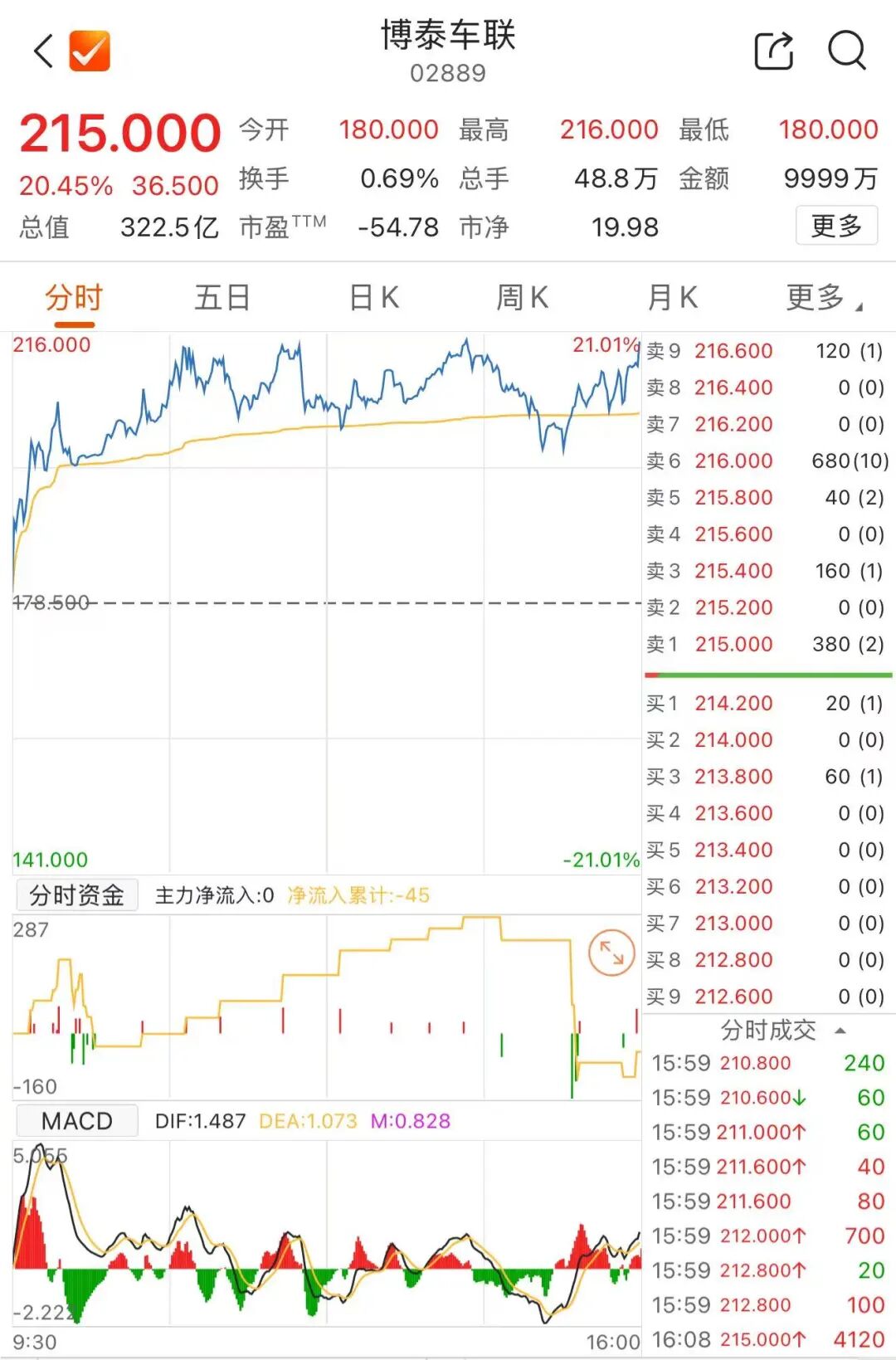
Task: Share this stock via the share icon
Action: point(773,51)
